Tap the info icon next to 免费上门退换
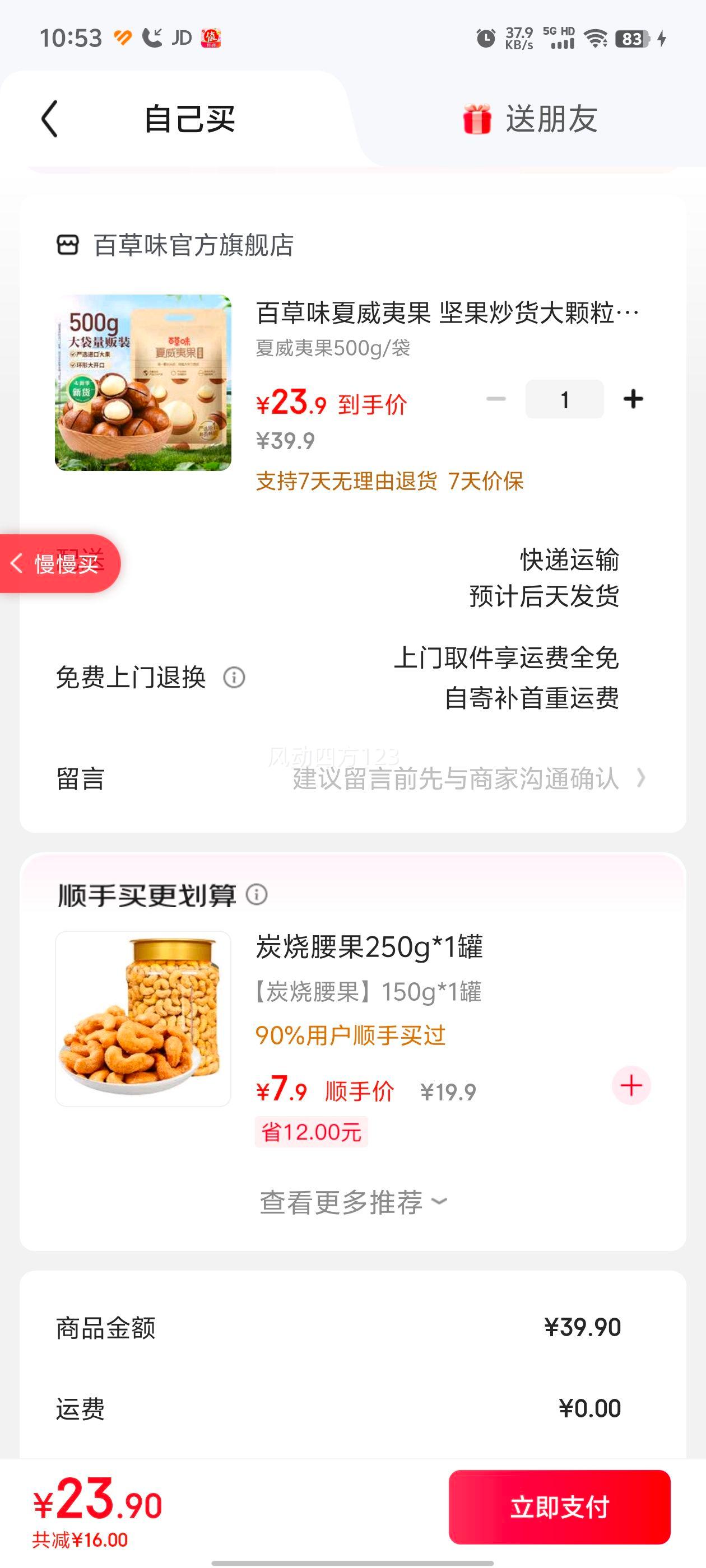The image size is (706, 1568). [235, 678]
